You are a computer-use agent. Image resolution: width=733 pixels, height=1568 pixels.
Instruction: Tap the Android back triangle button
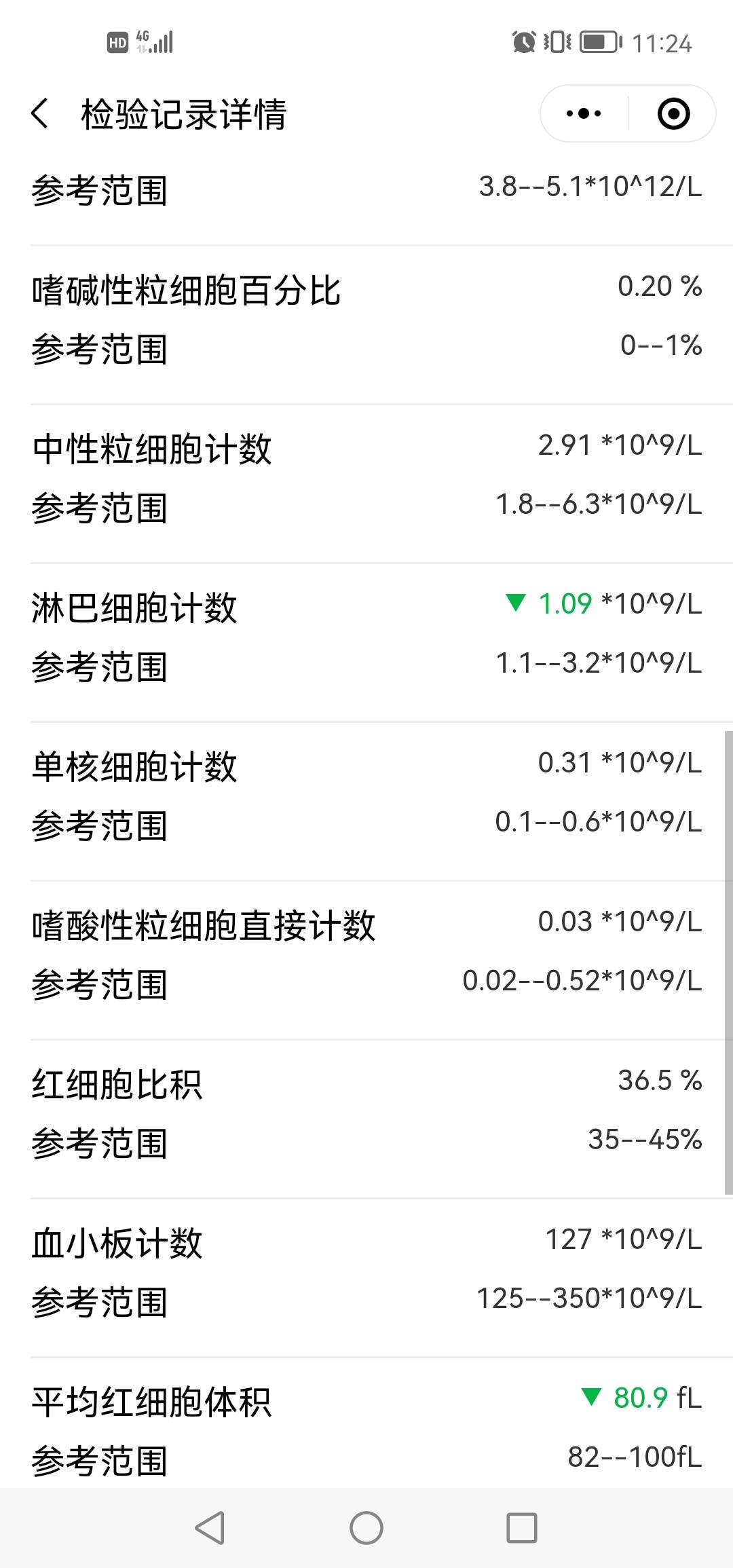[210, 1525]
